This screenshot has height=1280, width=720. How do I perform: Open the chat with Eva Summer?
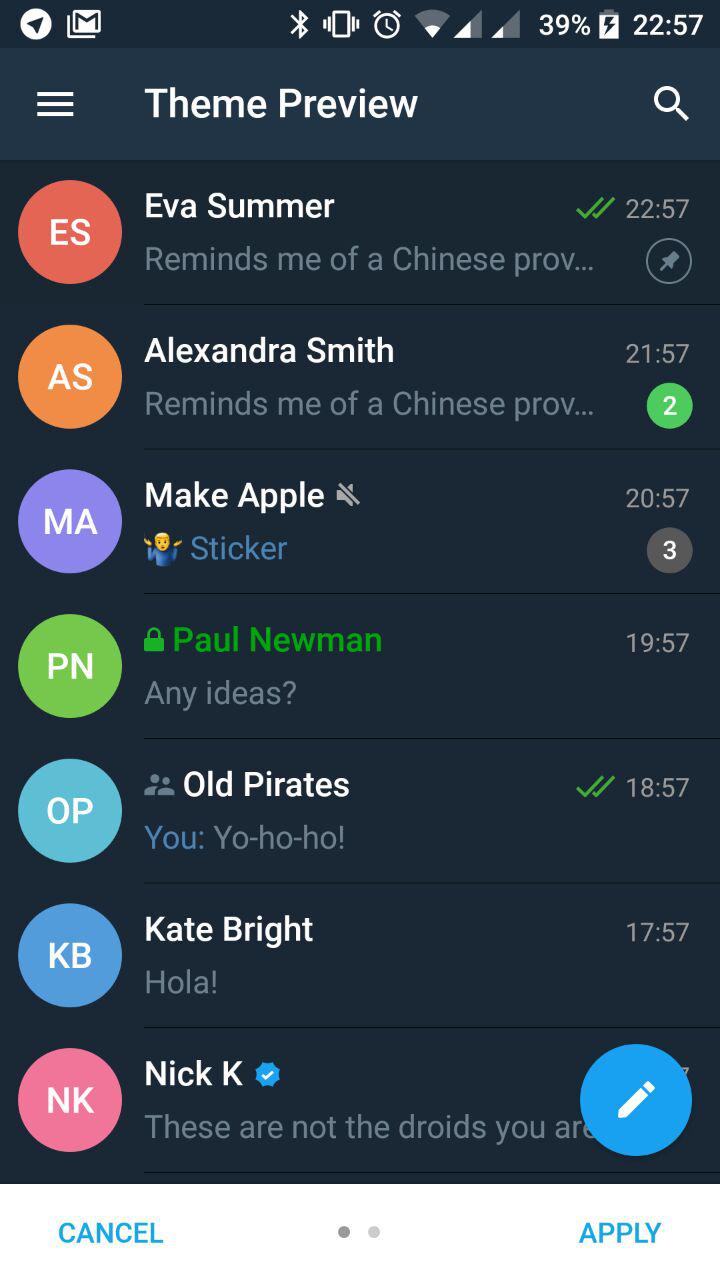point(360,232)
